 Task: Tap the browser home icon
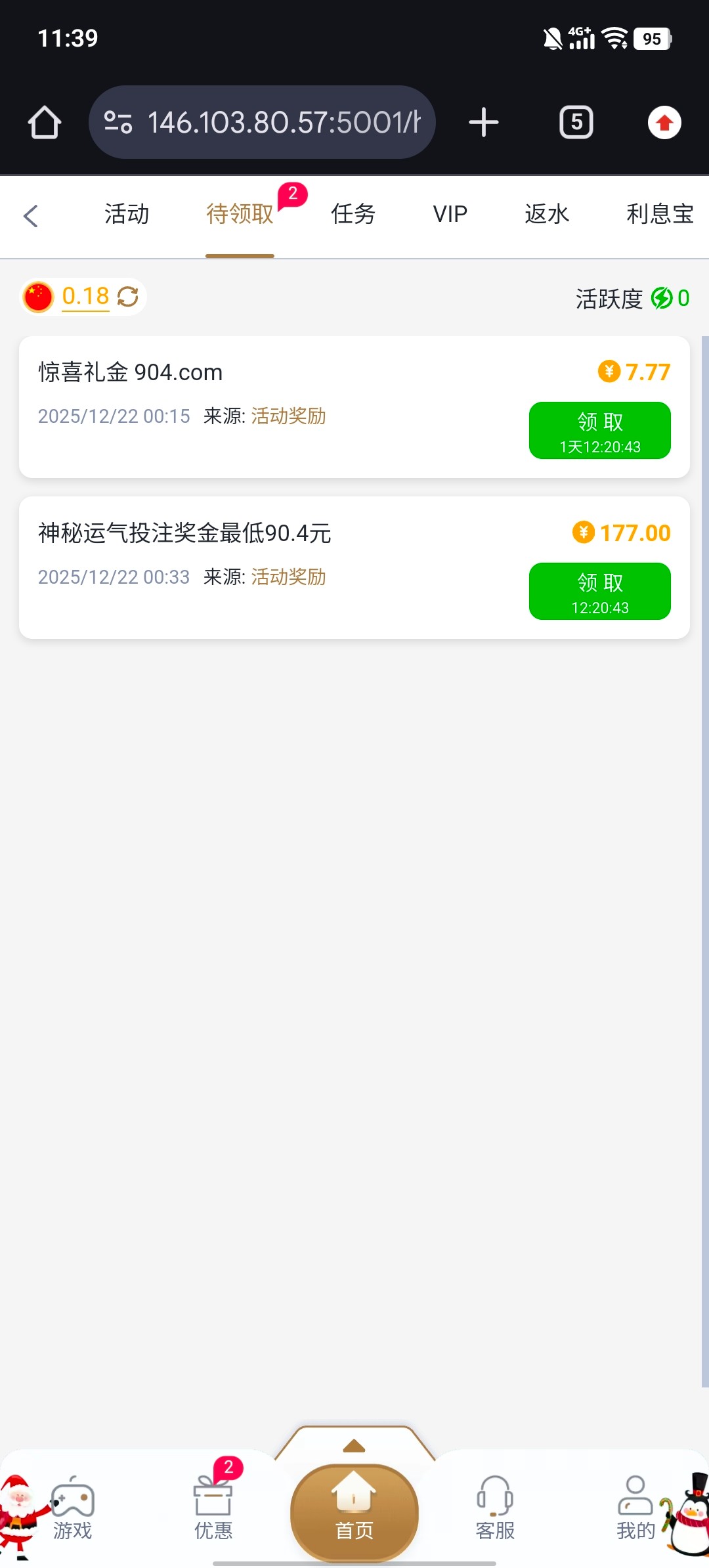(x=45, y=122)
